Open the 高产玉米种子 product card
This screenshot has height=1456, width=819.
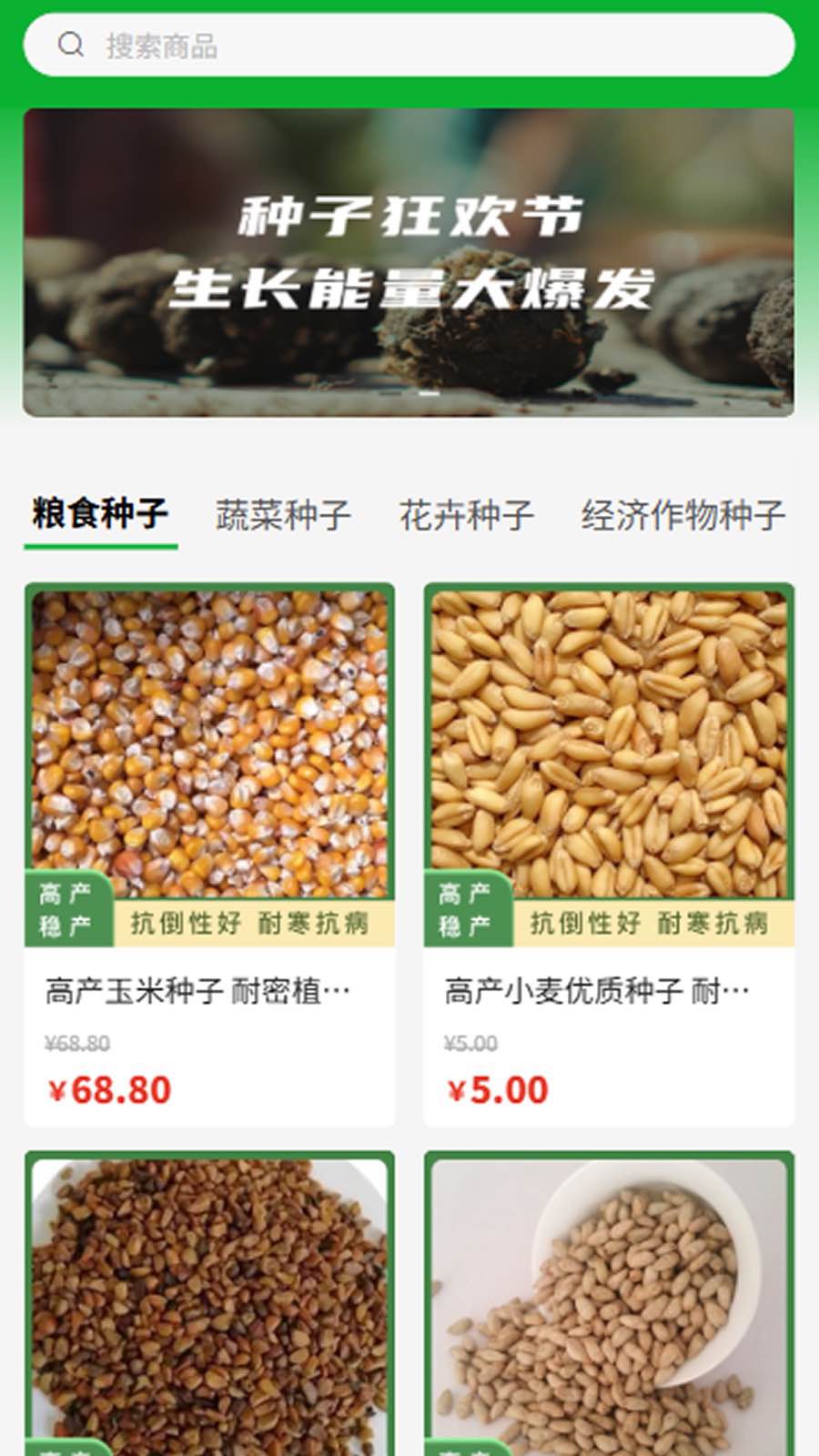(209, 854)
